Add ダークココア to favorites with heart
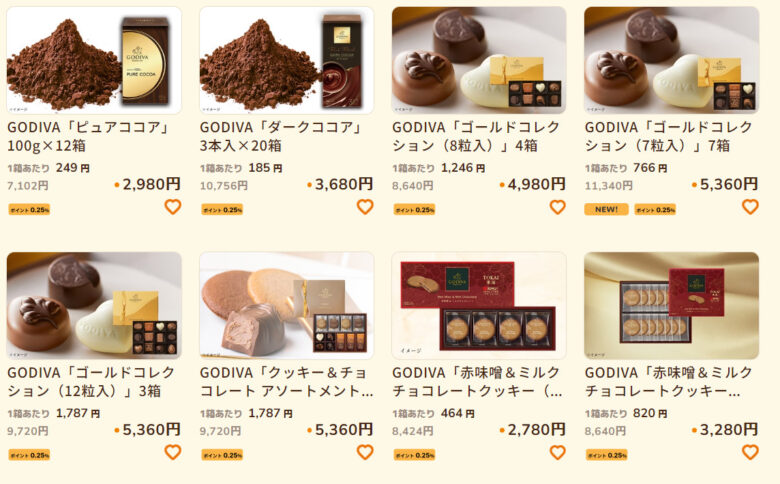Viewport: 780px width, 484px height. (365, 207)
